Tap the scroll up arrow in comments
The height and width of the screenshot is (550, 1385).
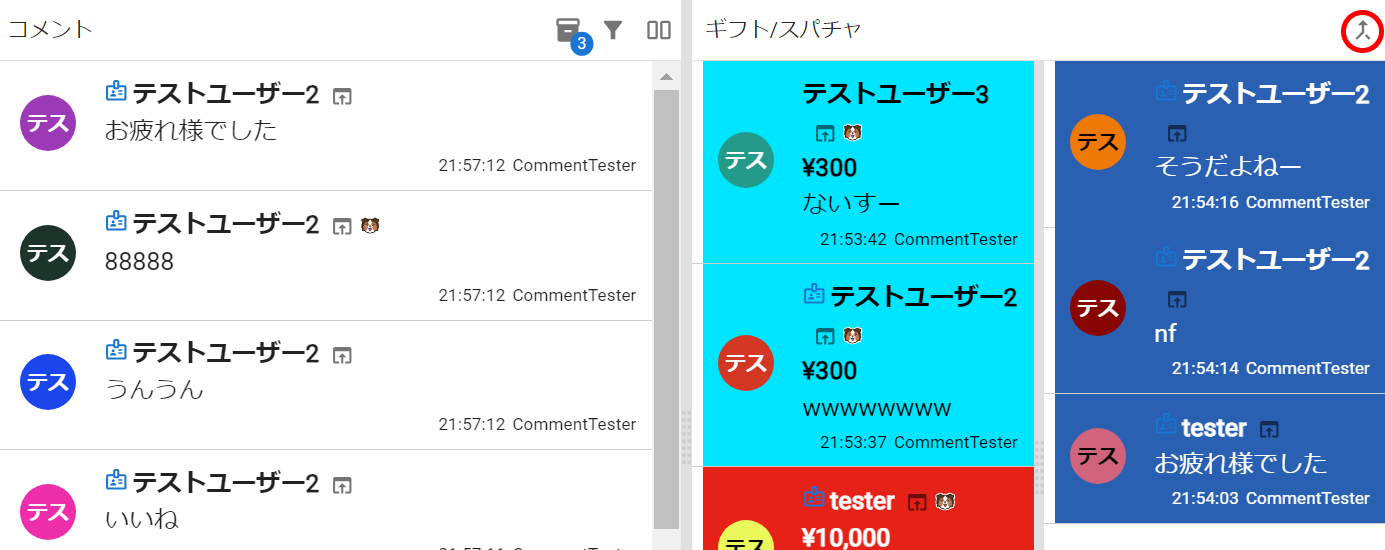666,77
